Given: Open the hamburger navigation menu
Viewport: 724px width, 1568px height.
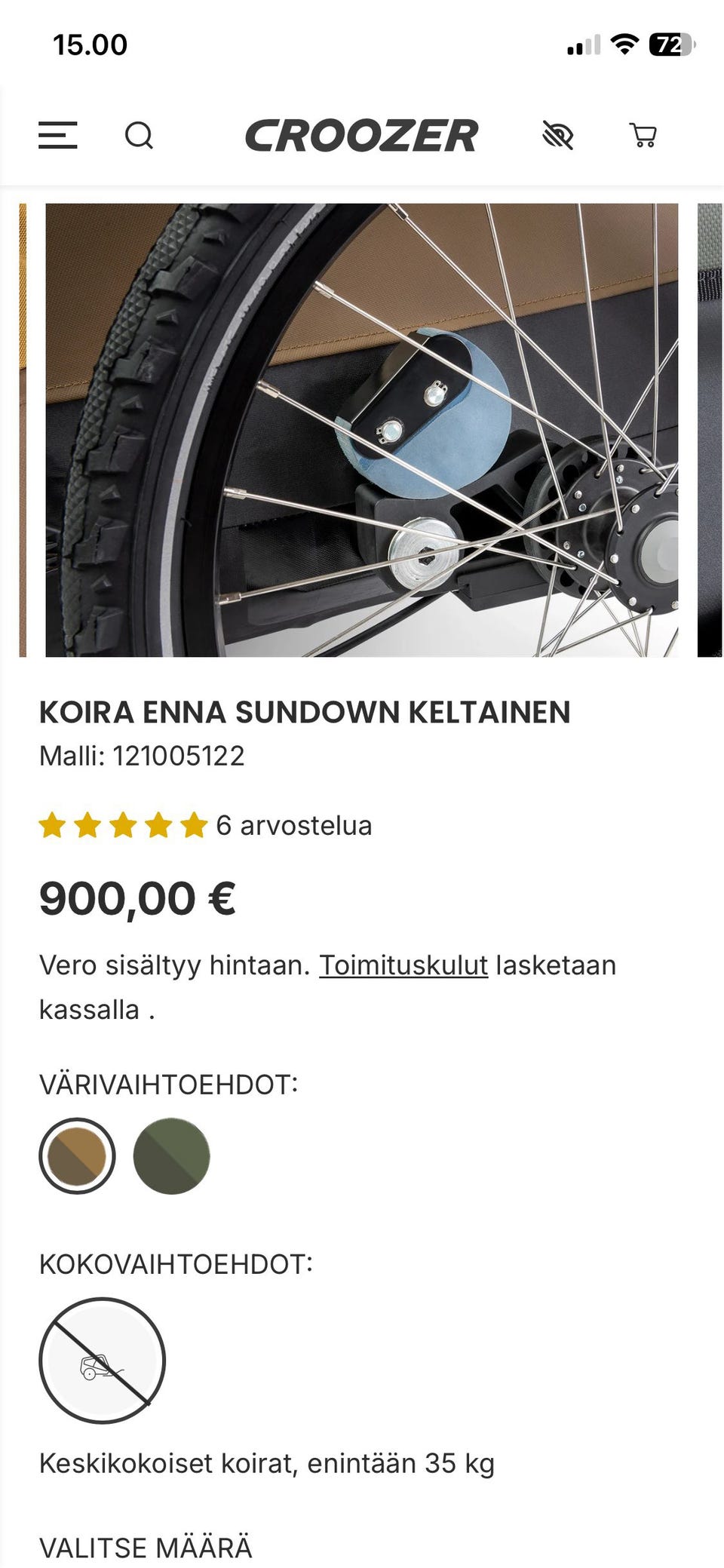Looking at the screenshot, I should (x=57, y=137).
